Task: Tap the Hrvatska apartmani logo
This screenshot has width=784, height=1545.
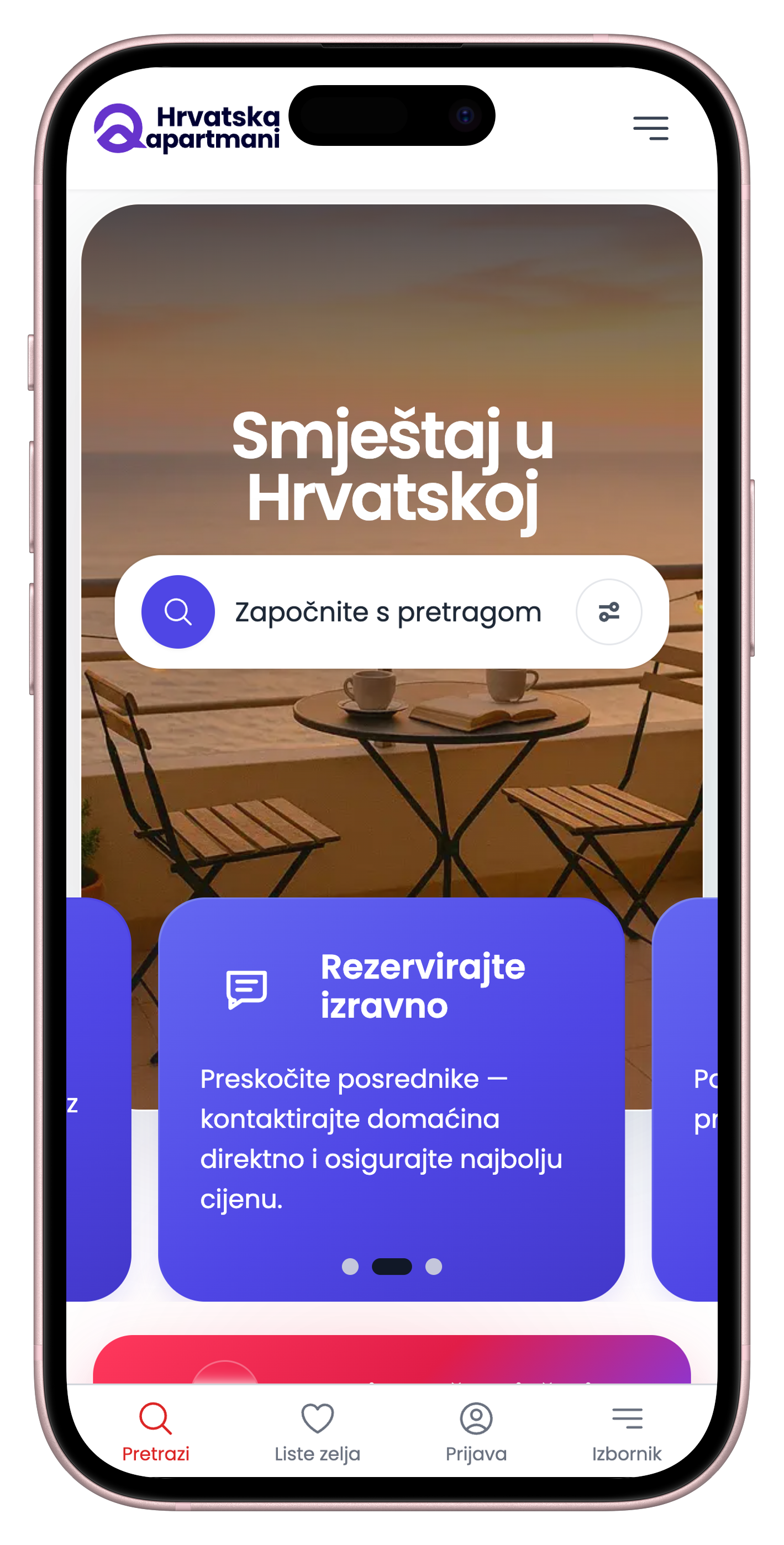Action: [187, 128]
